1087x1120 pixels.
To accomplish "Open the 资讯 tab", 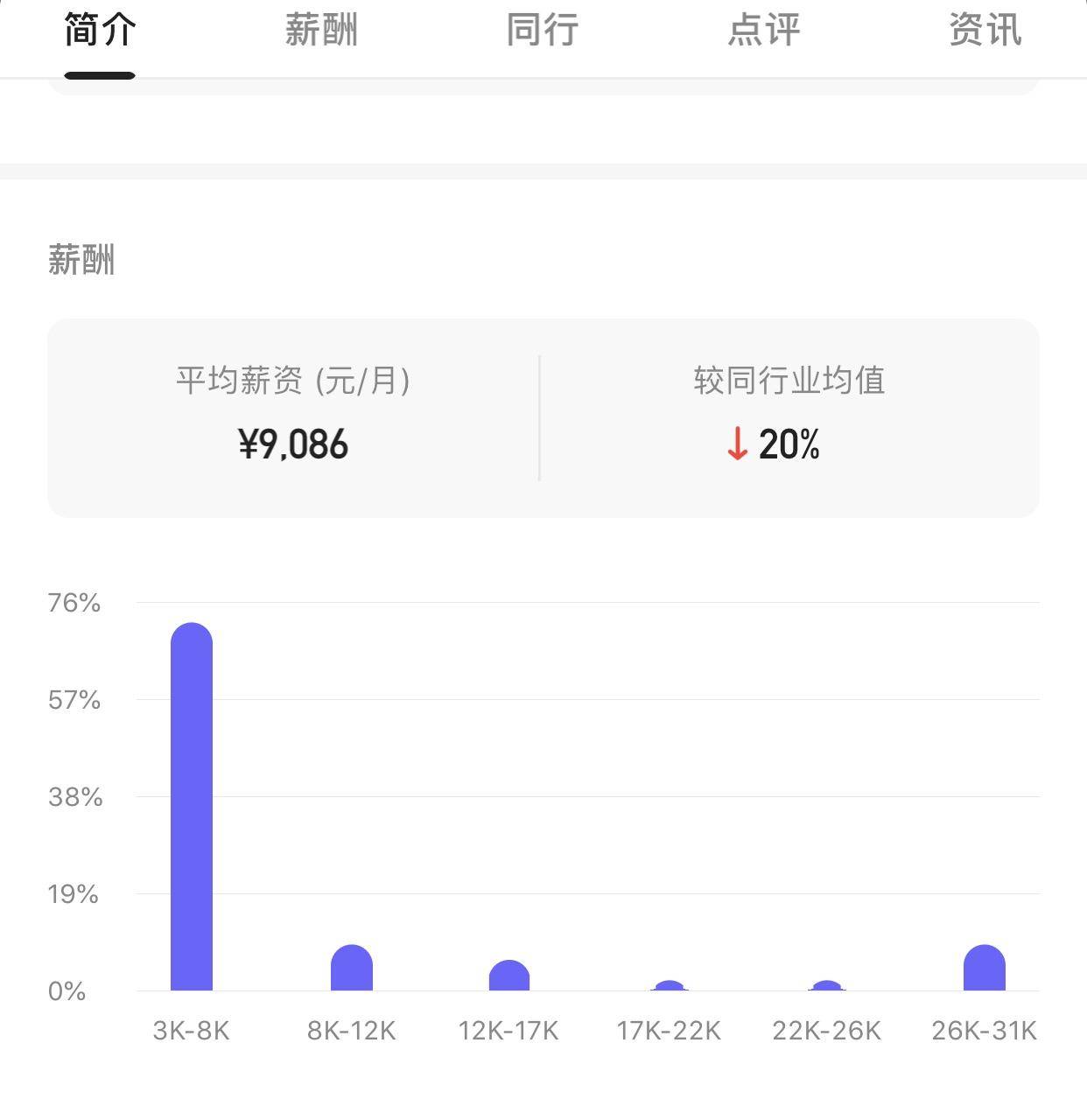I will coord(984,31).
